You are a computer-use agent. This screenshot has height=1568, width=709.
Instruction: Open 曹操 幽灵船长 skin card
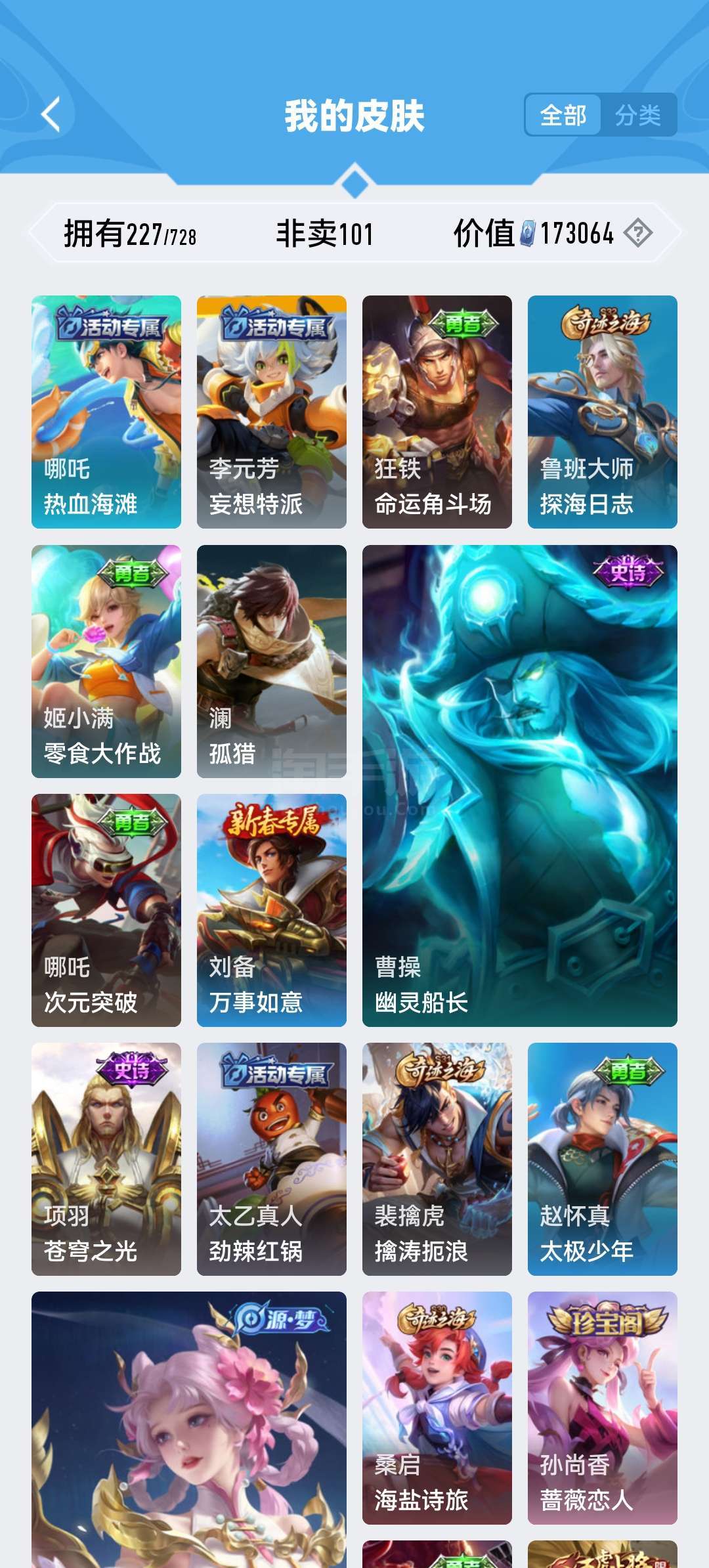520,786
